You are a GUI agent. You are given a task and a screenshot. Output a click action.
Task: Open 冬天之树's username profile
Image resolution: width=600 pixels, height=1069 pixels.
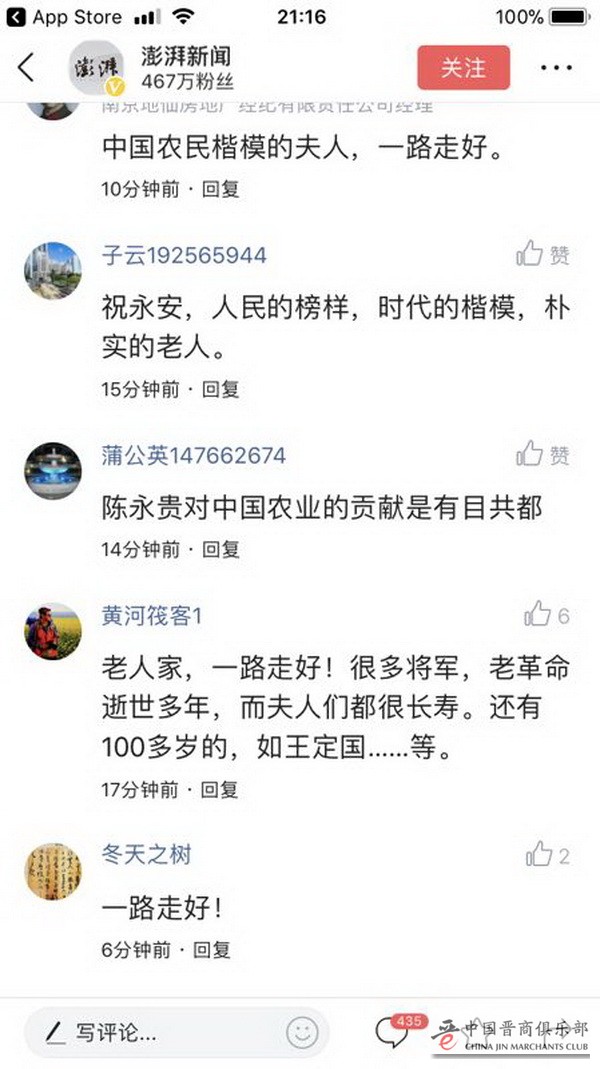(146, 855)
